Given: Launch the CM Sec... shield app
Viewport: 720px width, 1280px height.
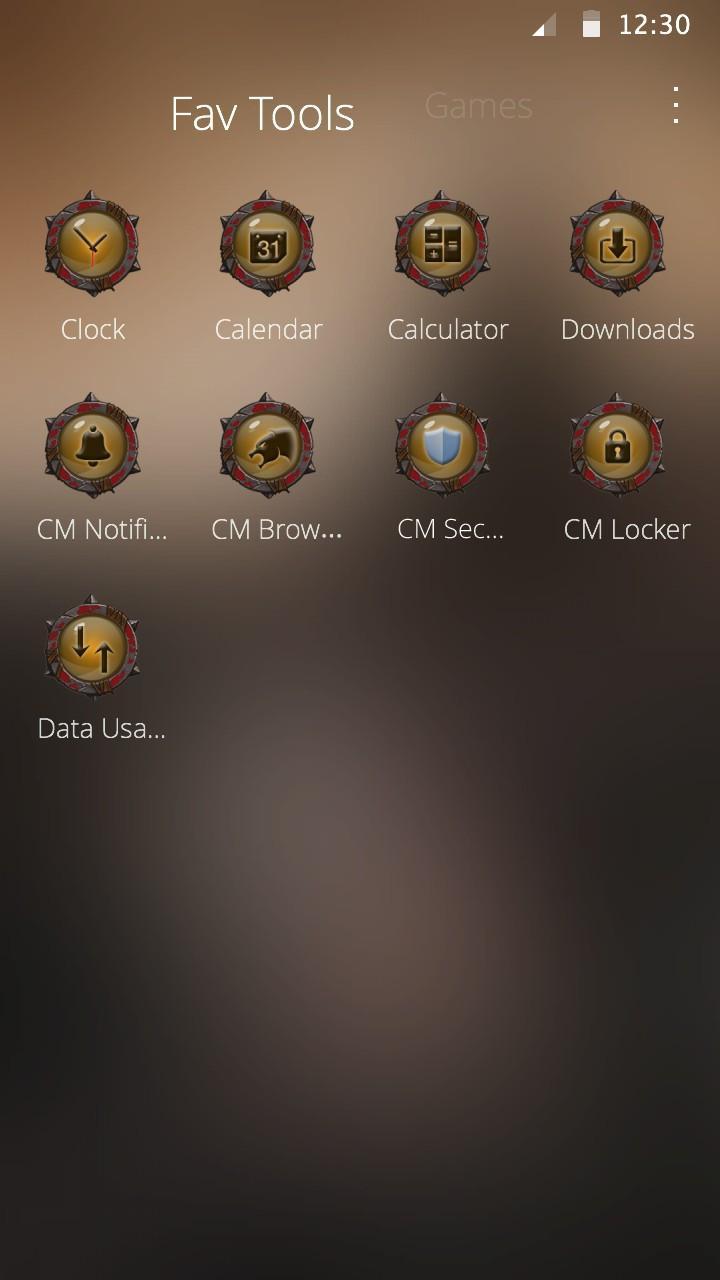Looking at the screenshot, I should (x=443, y=446).
